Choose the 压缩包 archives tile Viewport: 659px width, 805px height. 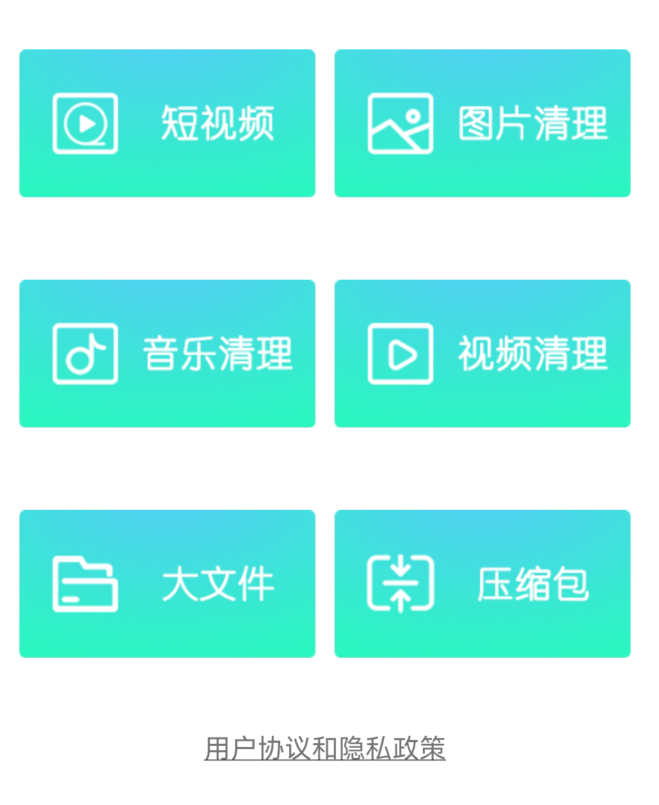[482, 583]
